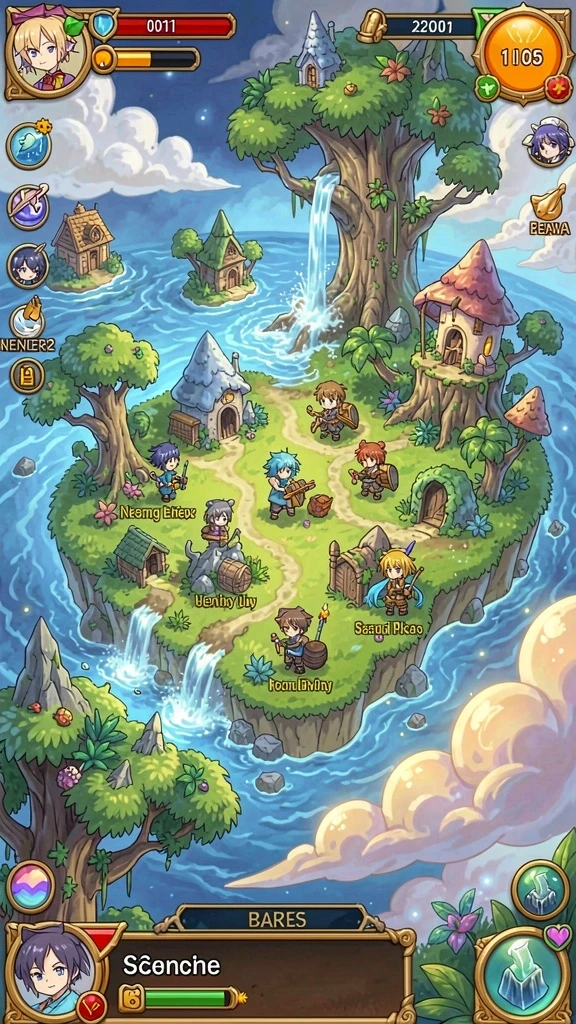This screenshot has width=576, height=1024.
Task: Open the blue bubble icon with gear badge
Action: [x=29, y=145]
